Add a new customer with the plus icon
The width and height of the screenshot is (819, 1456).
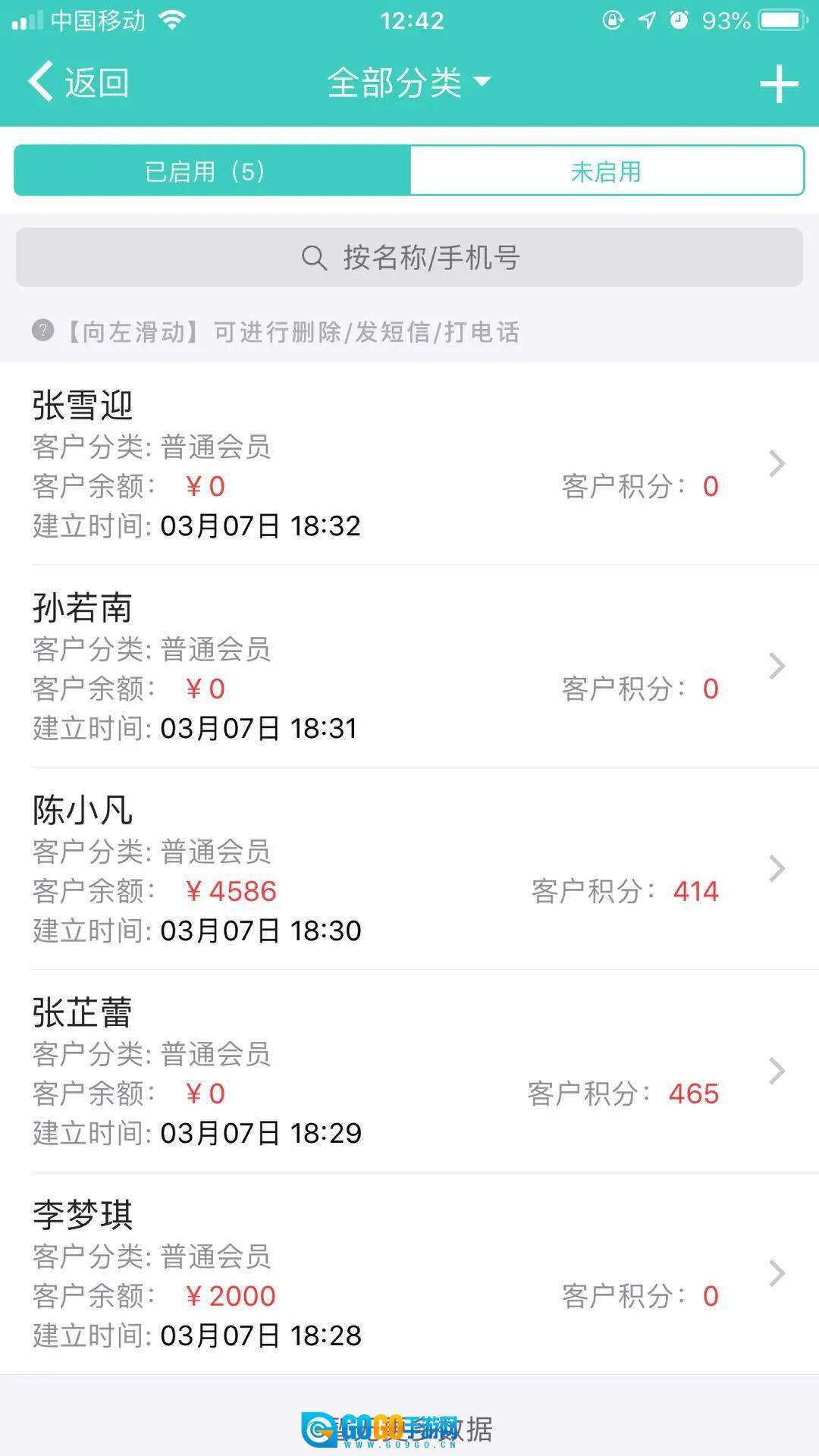779,83
